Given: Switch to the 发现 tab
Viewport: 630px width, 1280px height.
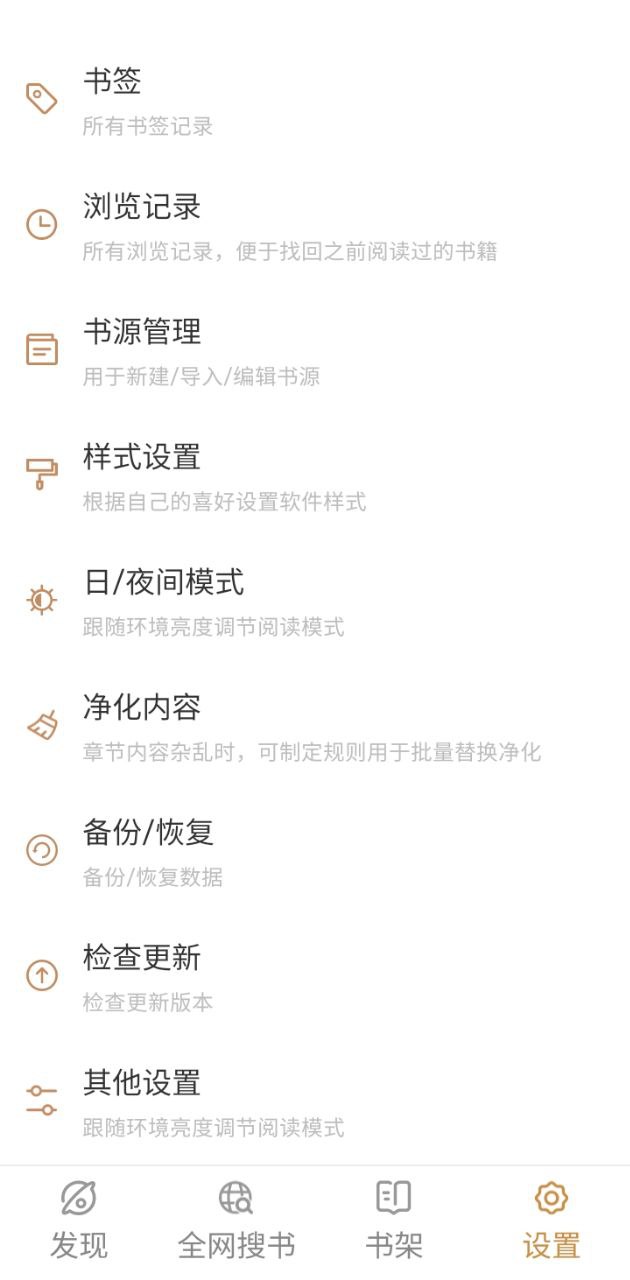Looking at the screenshot, I should click(79, 1222).
